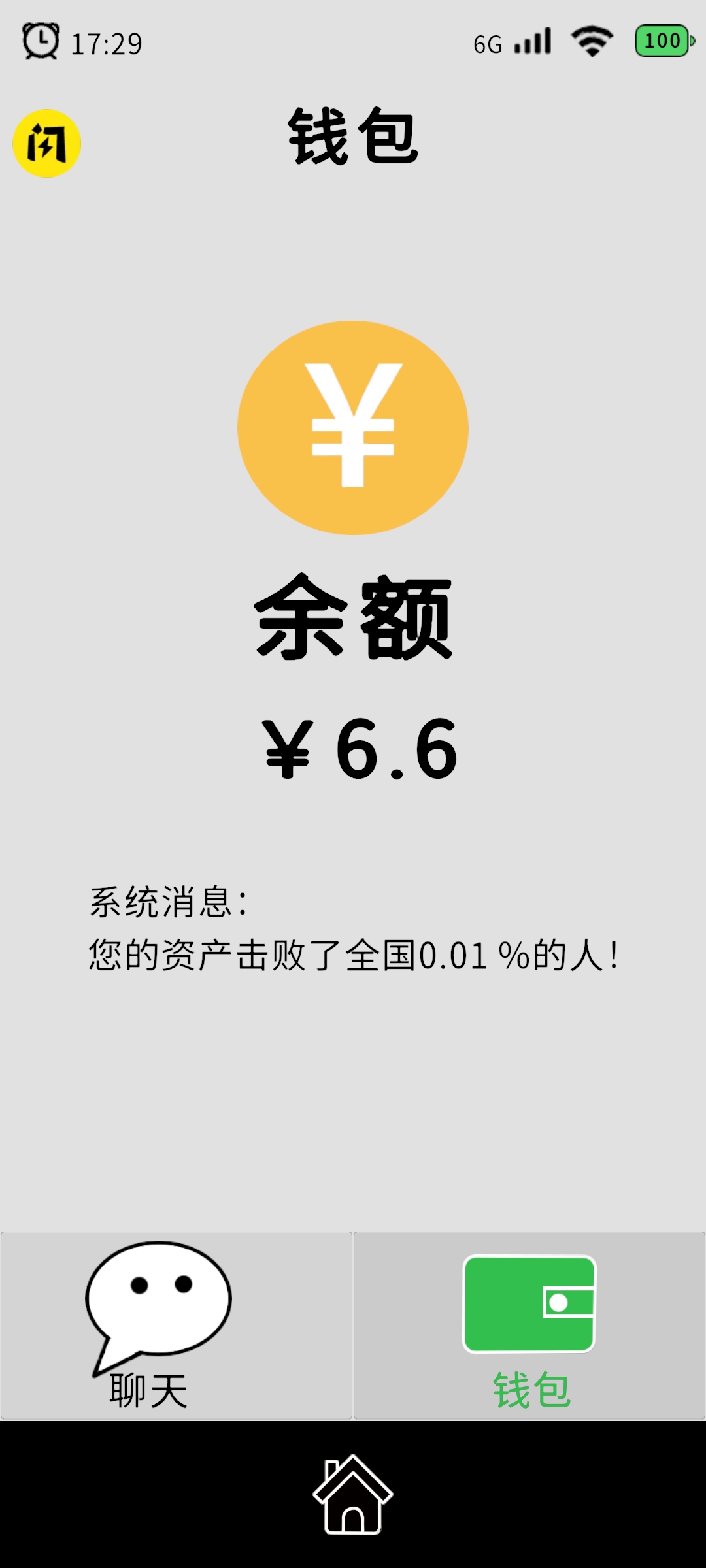This screenshot has height=1568, width=706.
Task: Tap the alarm clock icon in status bar
Action: click(x=41, y=41)
